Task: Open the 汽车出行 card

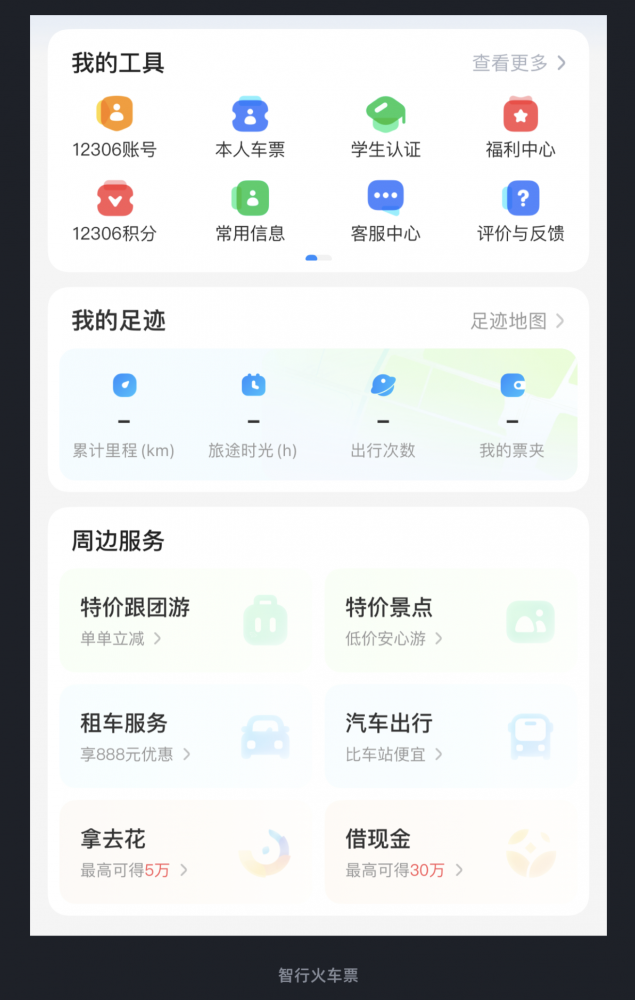Action: click(450, 737)
